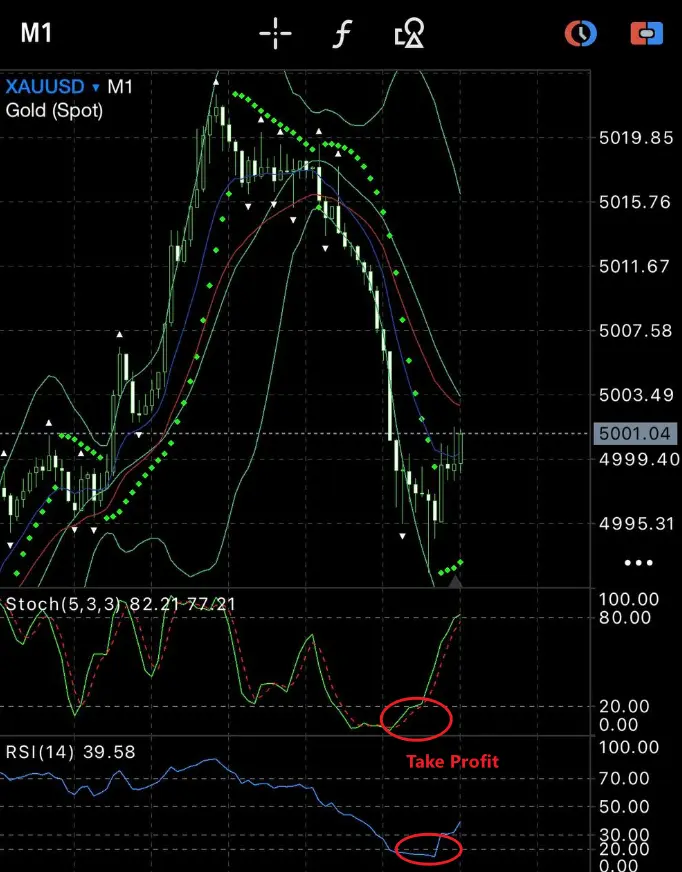Viewport: 682px width, 872px height.
Task: Activate the crosshair tool
Action: (275, 34)
